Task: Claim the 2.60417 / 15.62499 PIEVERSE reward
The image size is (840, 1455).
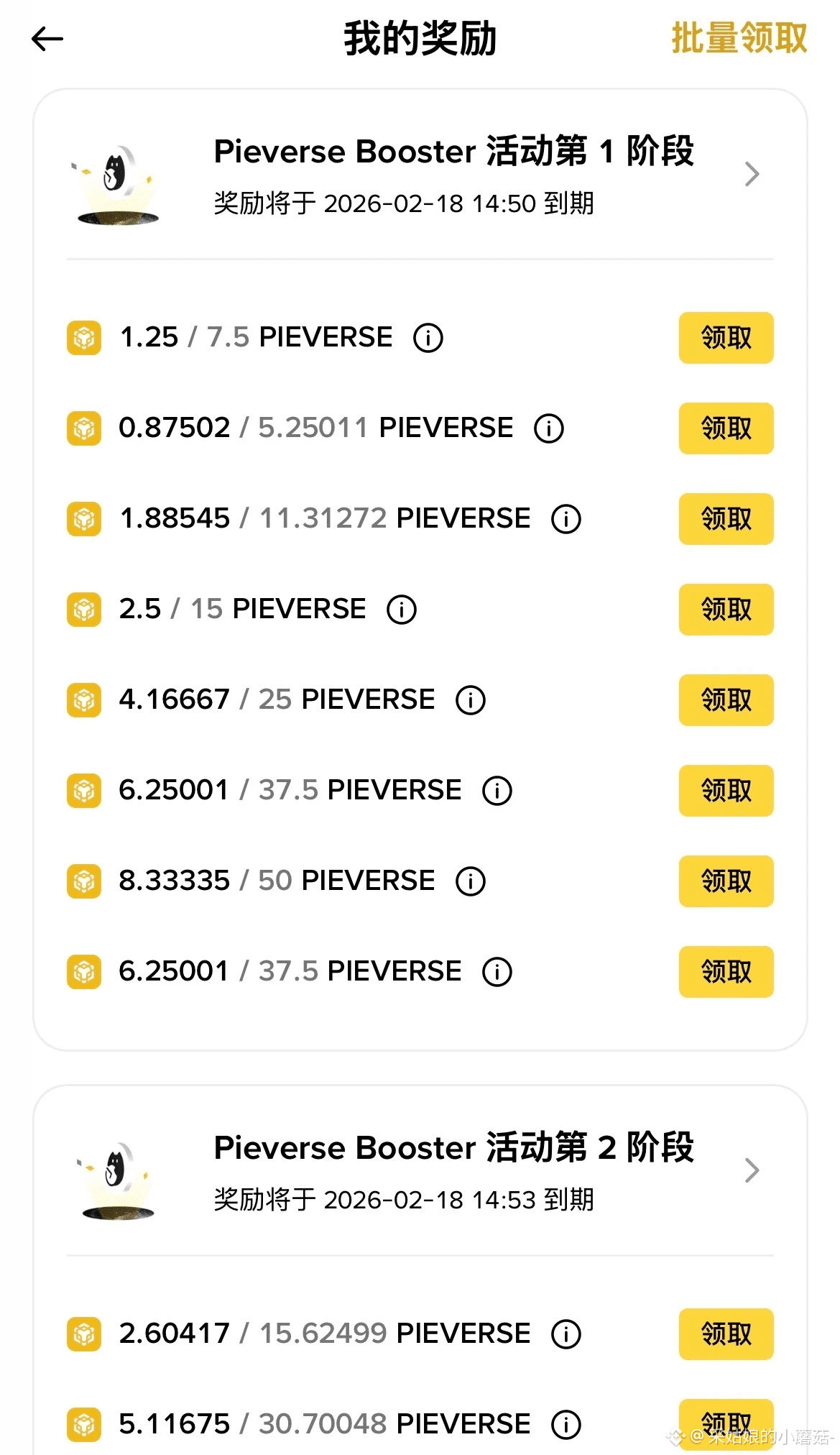Action: point(726,1334)
